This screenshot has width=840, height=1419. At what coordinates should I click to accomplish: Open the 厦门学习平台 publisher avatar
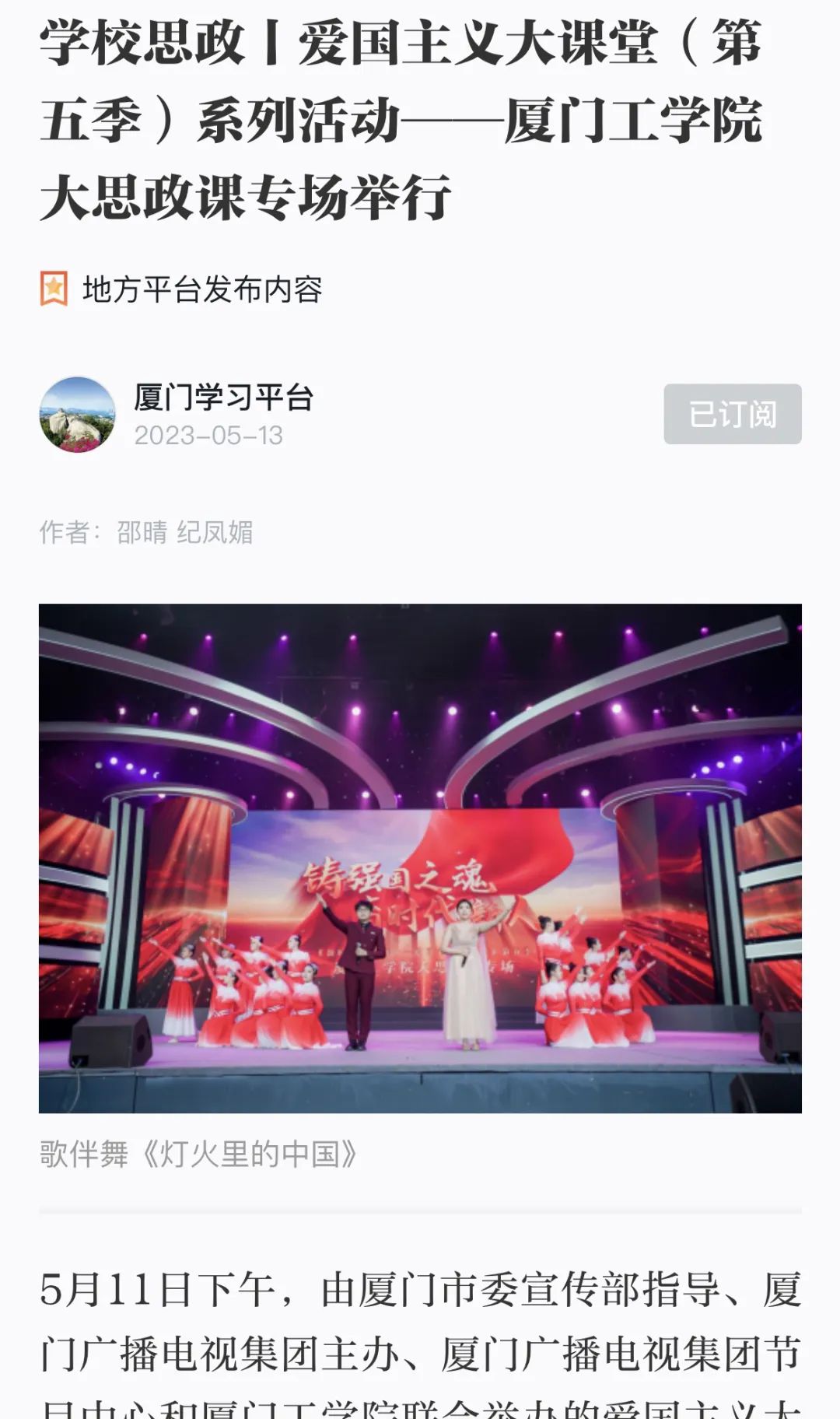pos(77,415)
